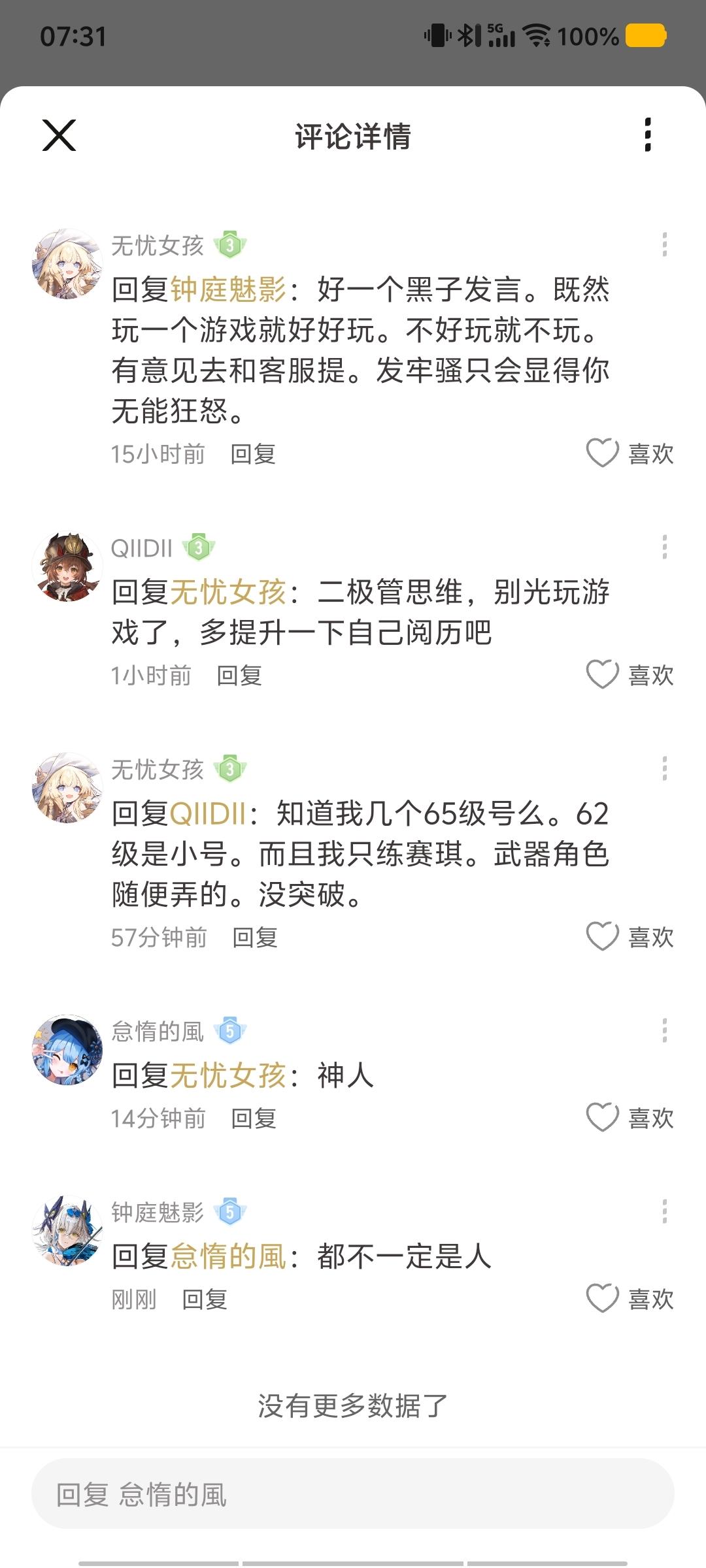Tap 回复 under 无忧女孩's 57分钟前 comment

point(255,937)
